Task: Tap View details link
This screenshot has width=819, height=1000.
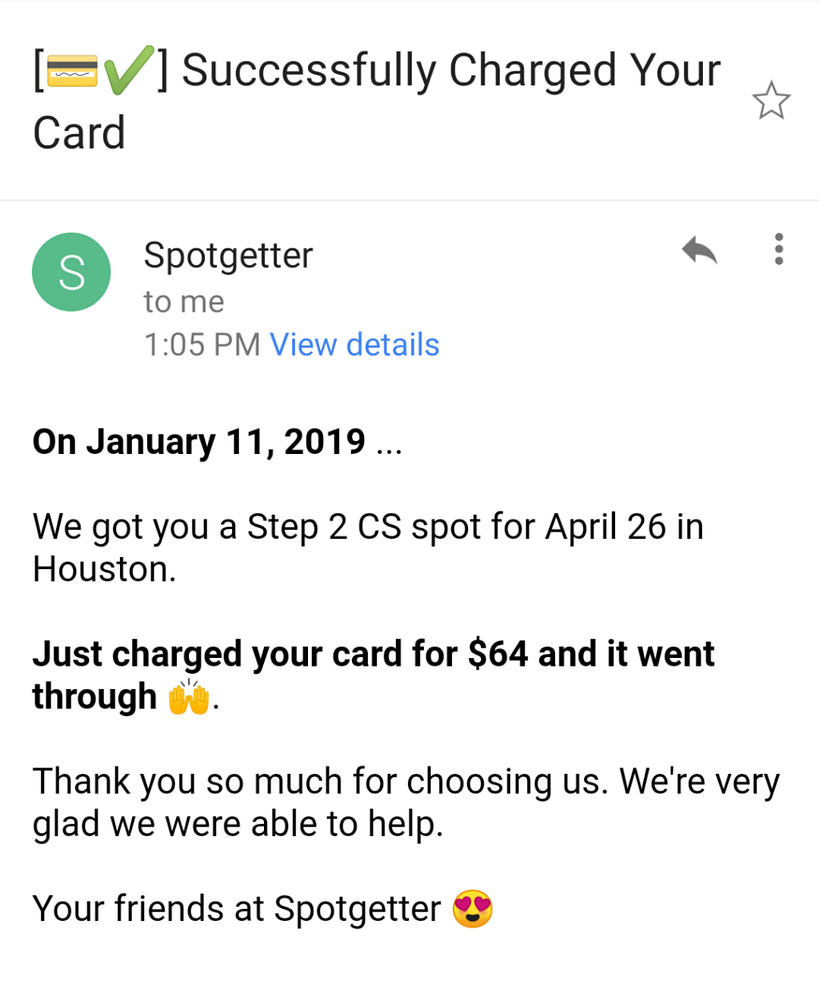Action: pyautogui.click(x=354, y=345)
